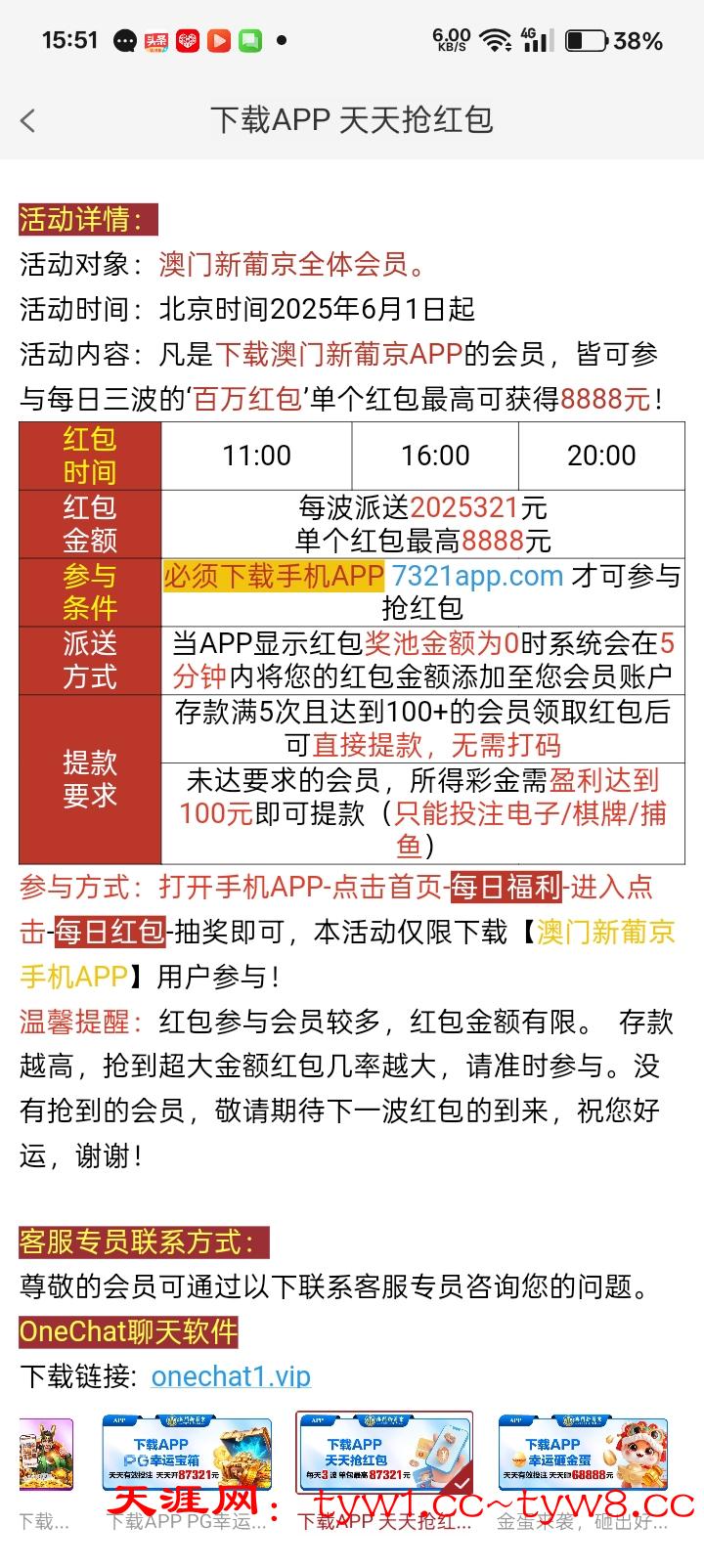The width and height of the screenshot is (704, 1568).
Task: Tap the partly hidden first promo thumbnail
Action: click(x=45, y=1454)
